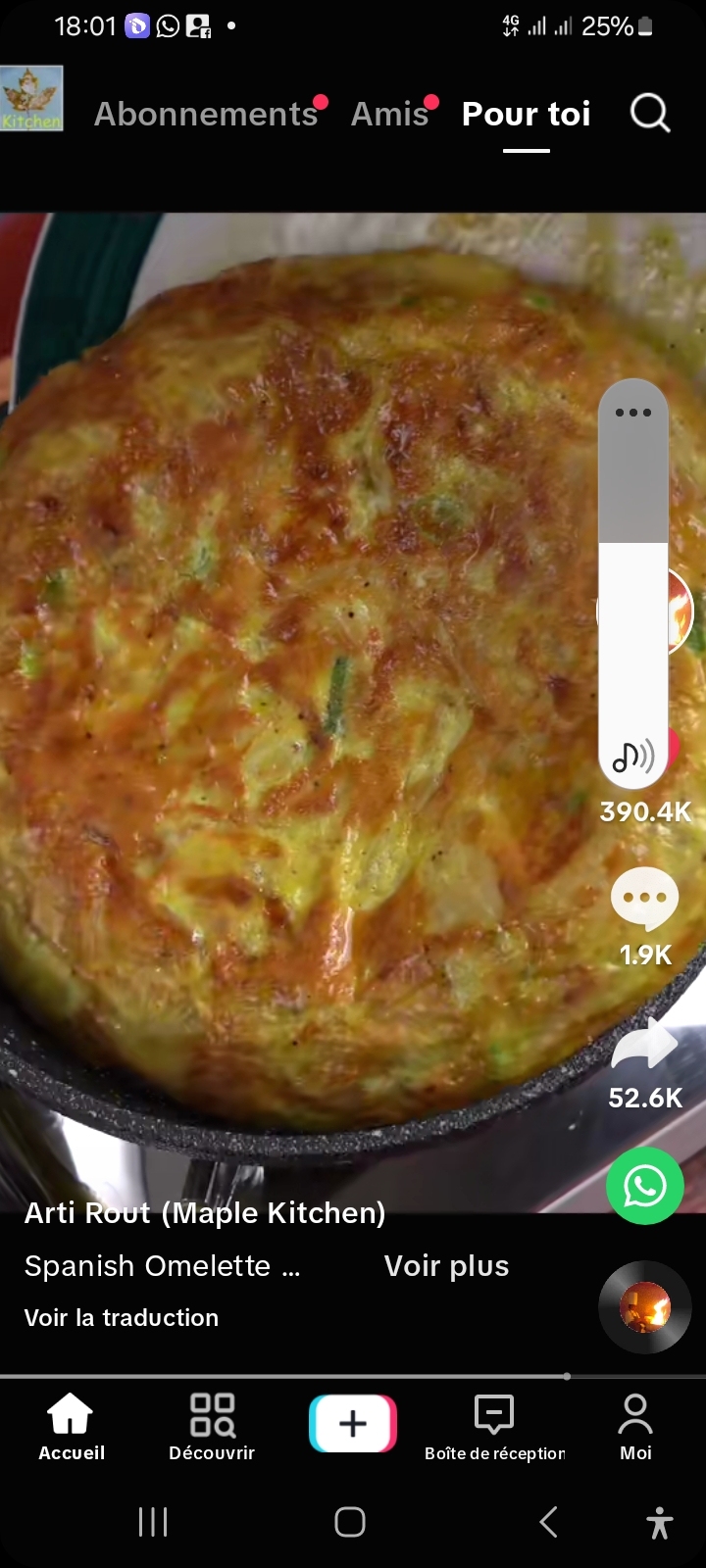This screenshot has height=1568, width=706.
Task: Share the video via WhatsApp
Action: pyautogui.click(x=644, y=1186)
